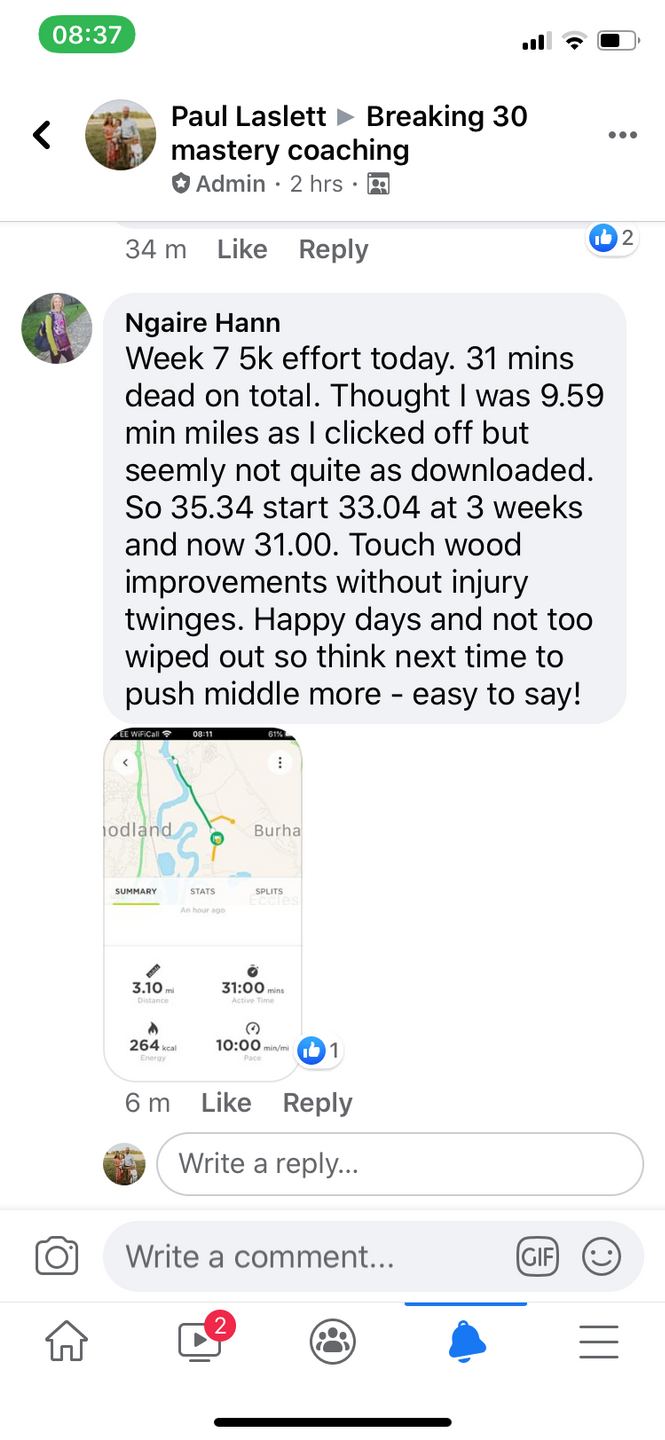Screen dimensions: 665x1440
Task: Open the hamburger Menu tab
Action: pyautogui.click(x=598, y=1341)
